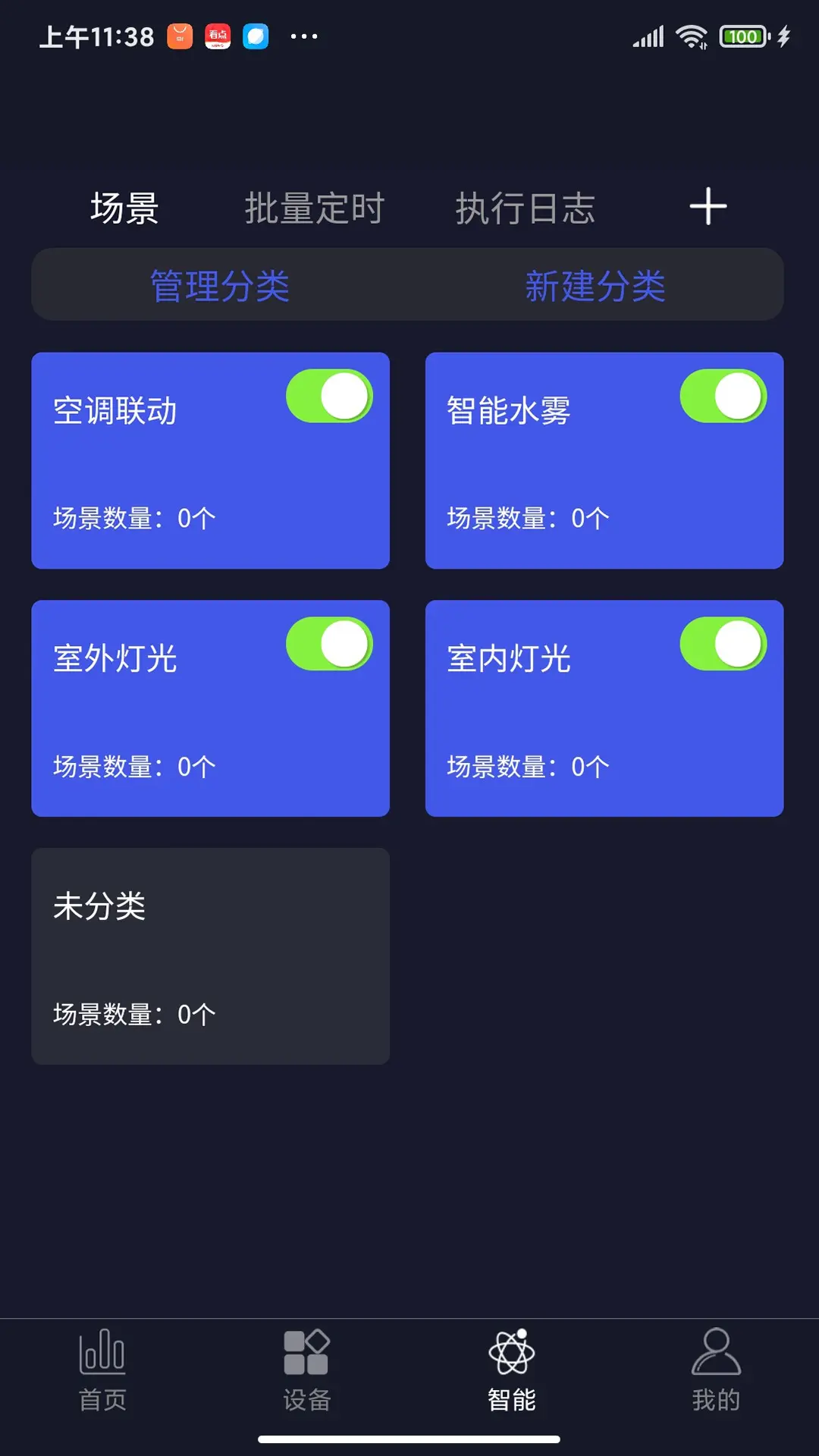
Task: Toggle the 室内灯光 switch
Action: pyautogui.click(x=723, y=644)
